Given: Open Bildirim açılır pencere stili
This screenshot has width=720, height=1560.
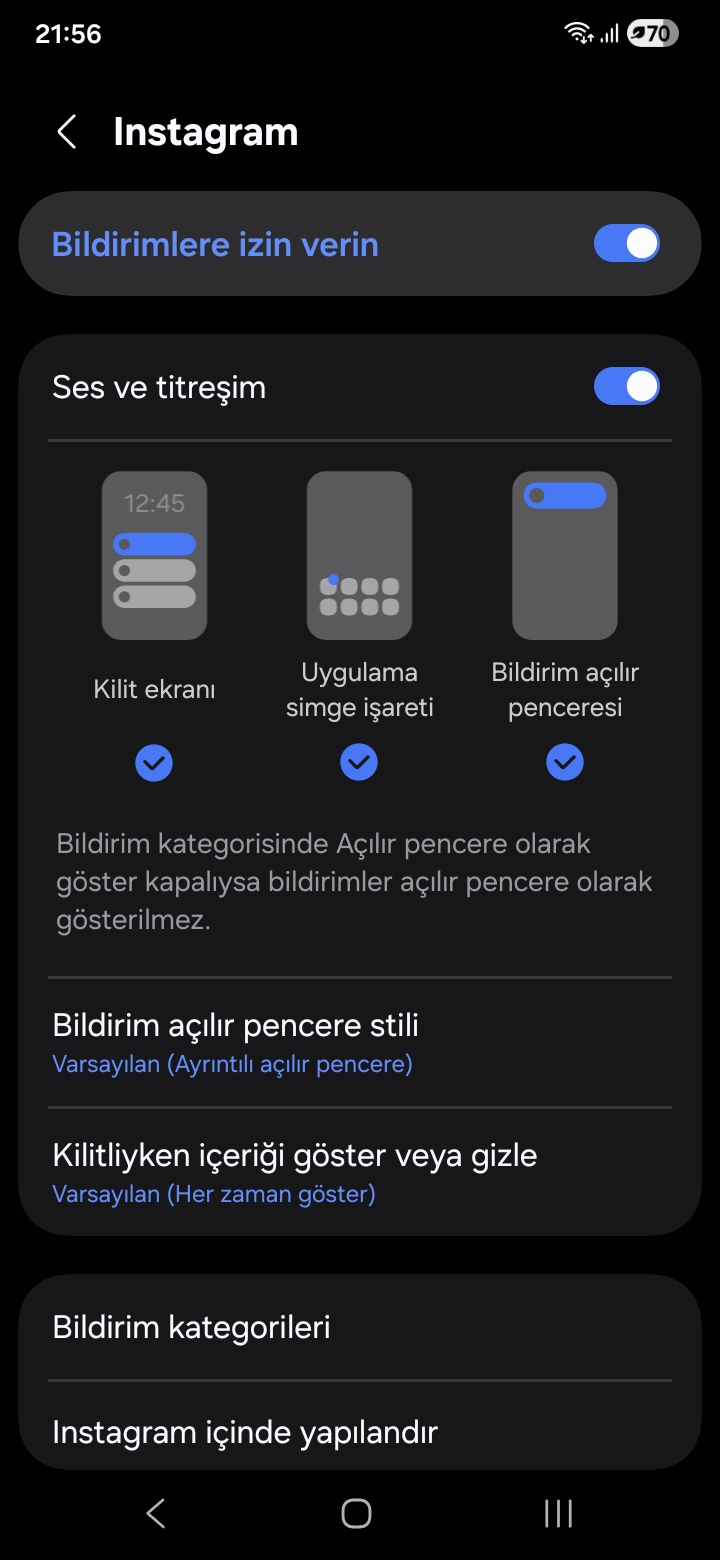Looking at the screenshot, I should [x=359, y=1042].
